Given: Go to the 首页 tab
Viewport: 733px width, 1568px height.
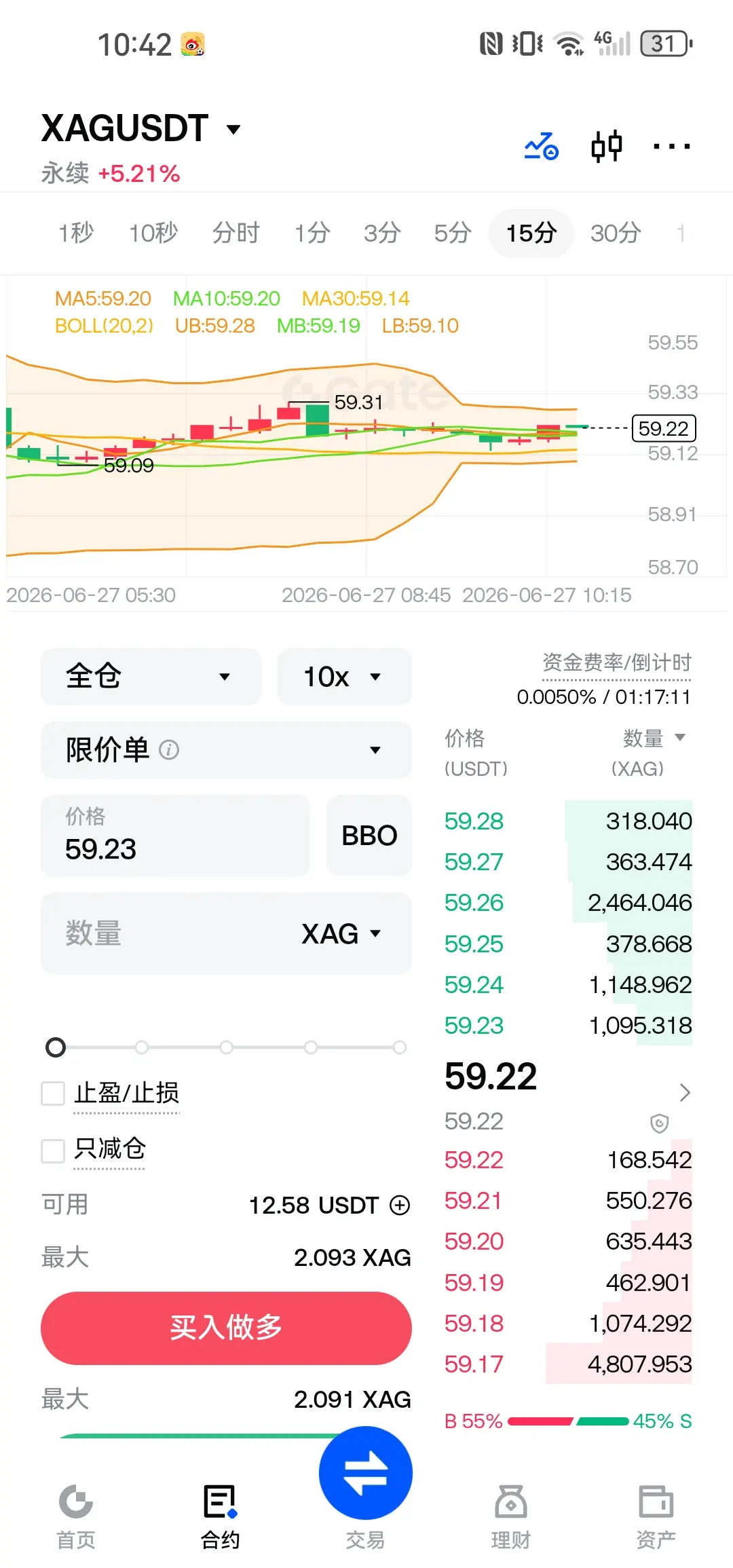Looking at the screenshot, I should click(x=75, y=1515).
